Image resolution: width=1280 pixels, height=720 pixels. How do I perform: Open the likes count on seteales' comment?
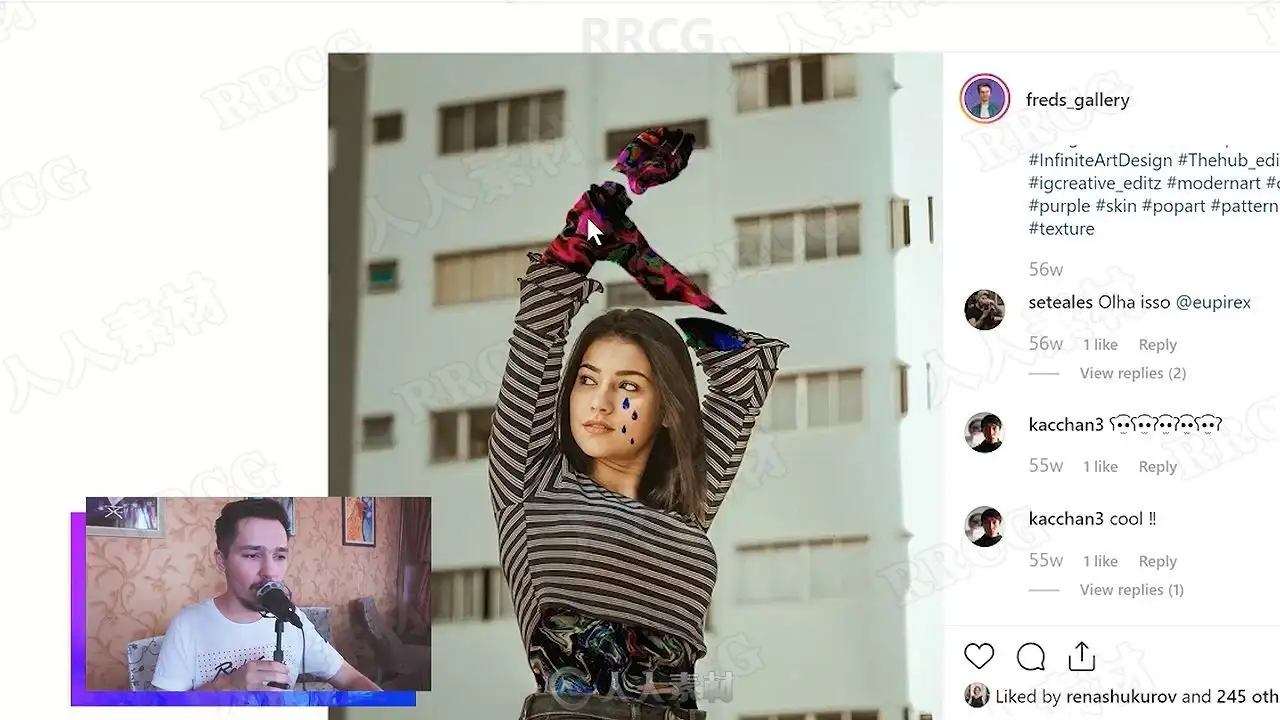[1100, 345]
